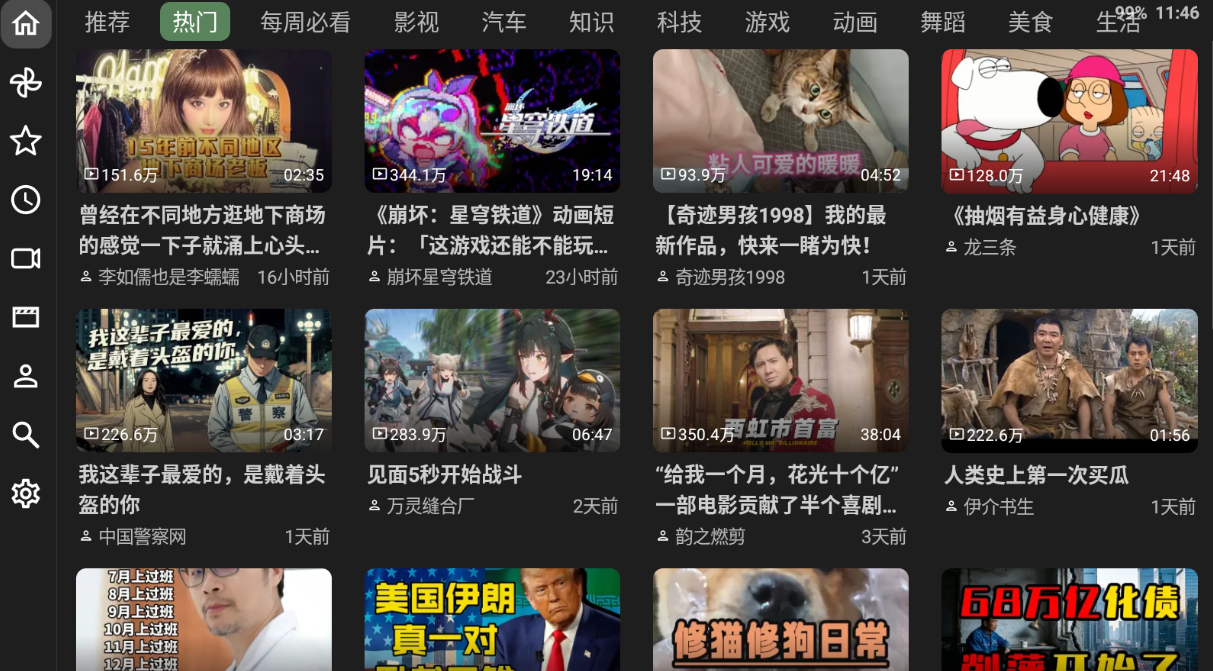This screenshot has height=671, width=1213.
Task: Select the 游戏 category tab
Action: point(767,22)
